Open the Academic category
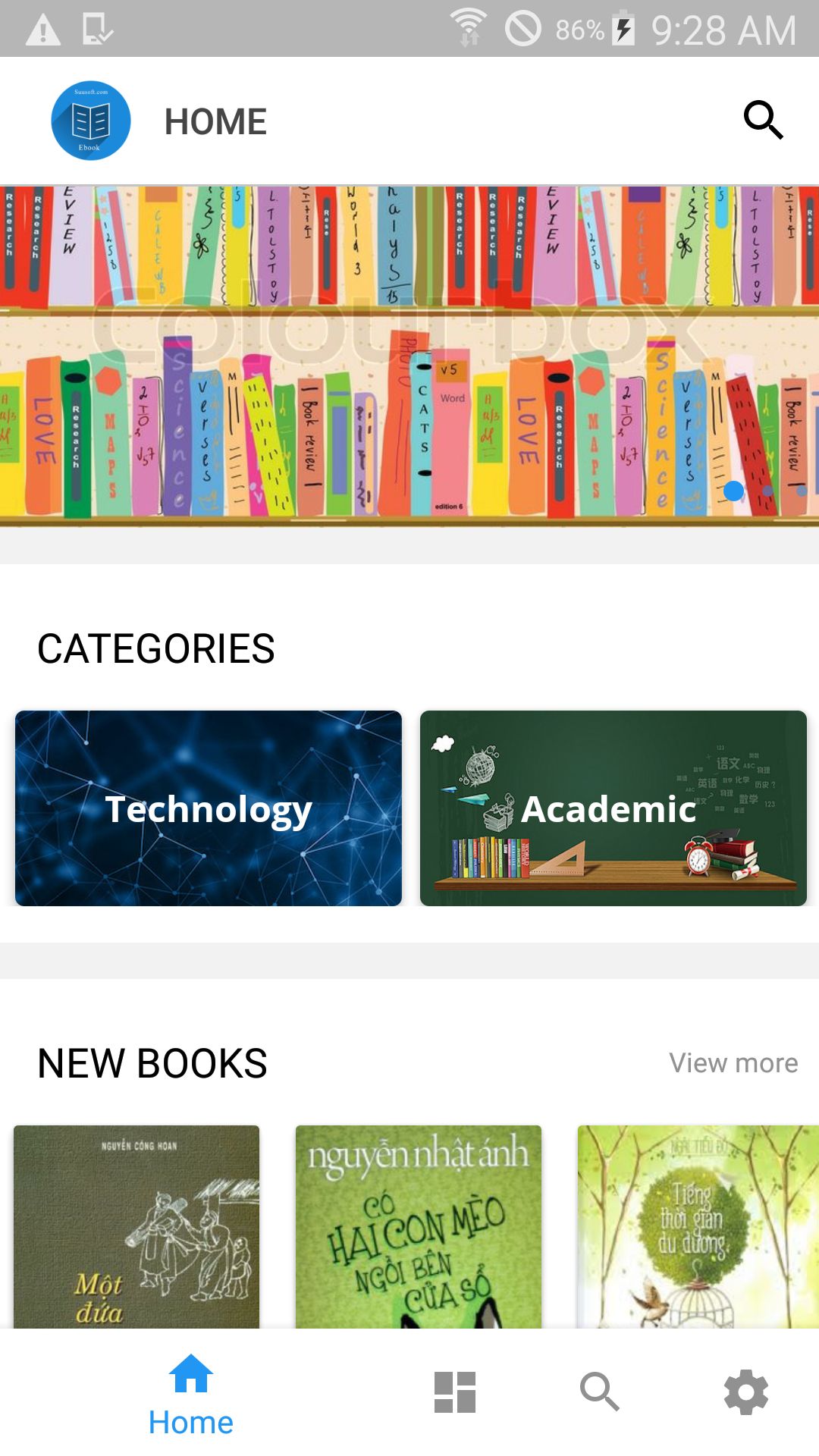Image resolution: width=819 pixels, height=1456 pixels. (x=613, y=808)
